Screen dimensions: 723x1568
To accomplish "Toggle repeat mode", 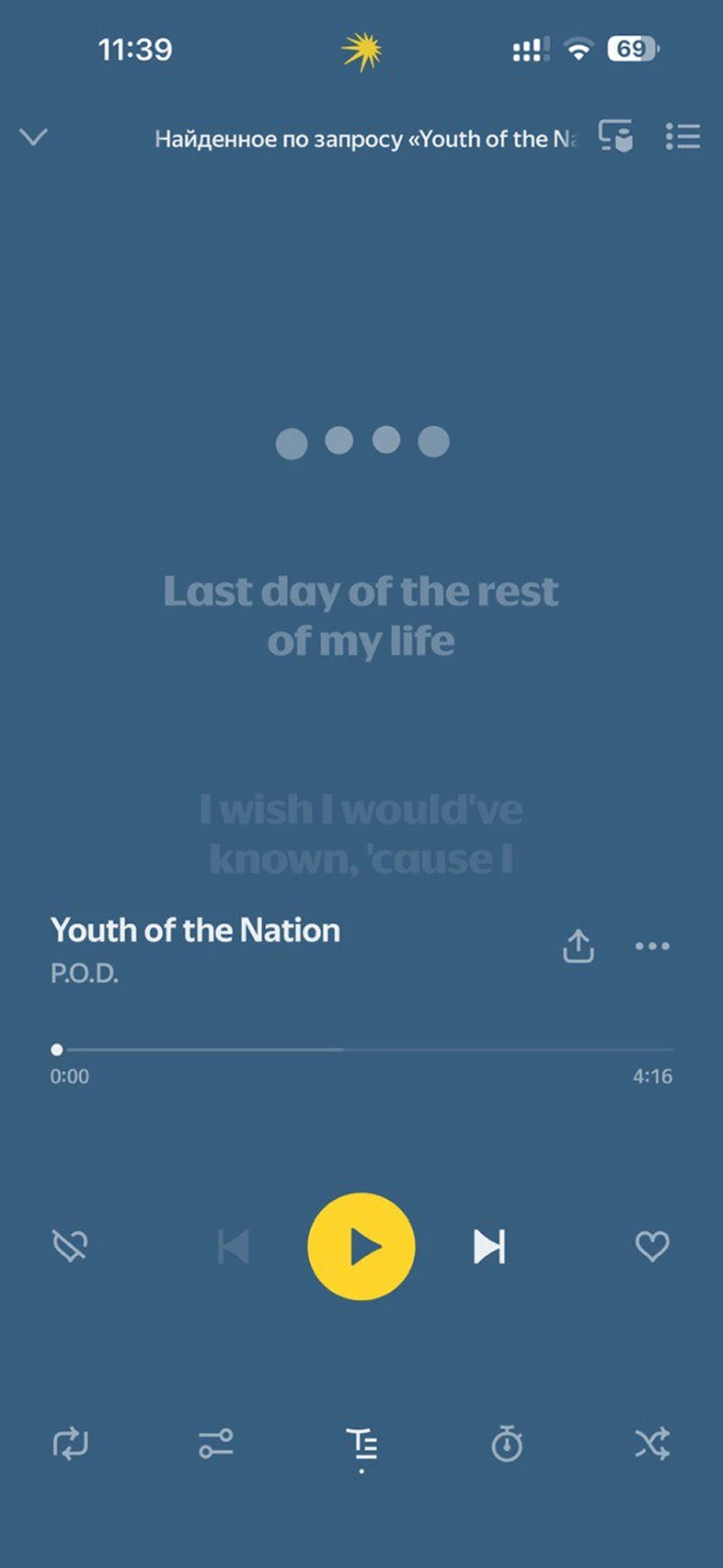I will (x=70, y=1444).
